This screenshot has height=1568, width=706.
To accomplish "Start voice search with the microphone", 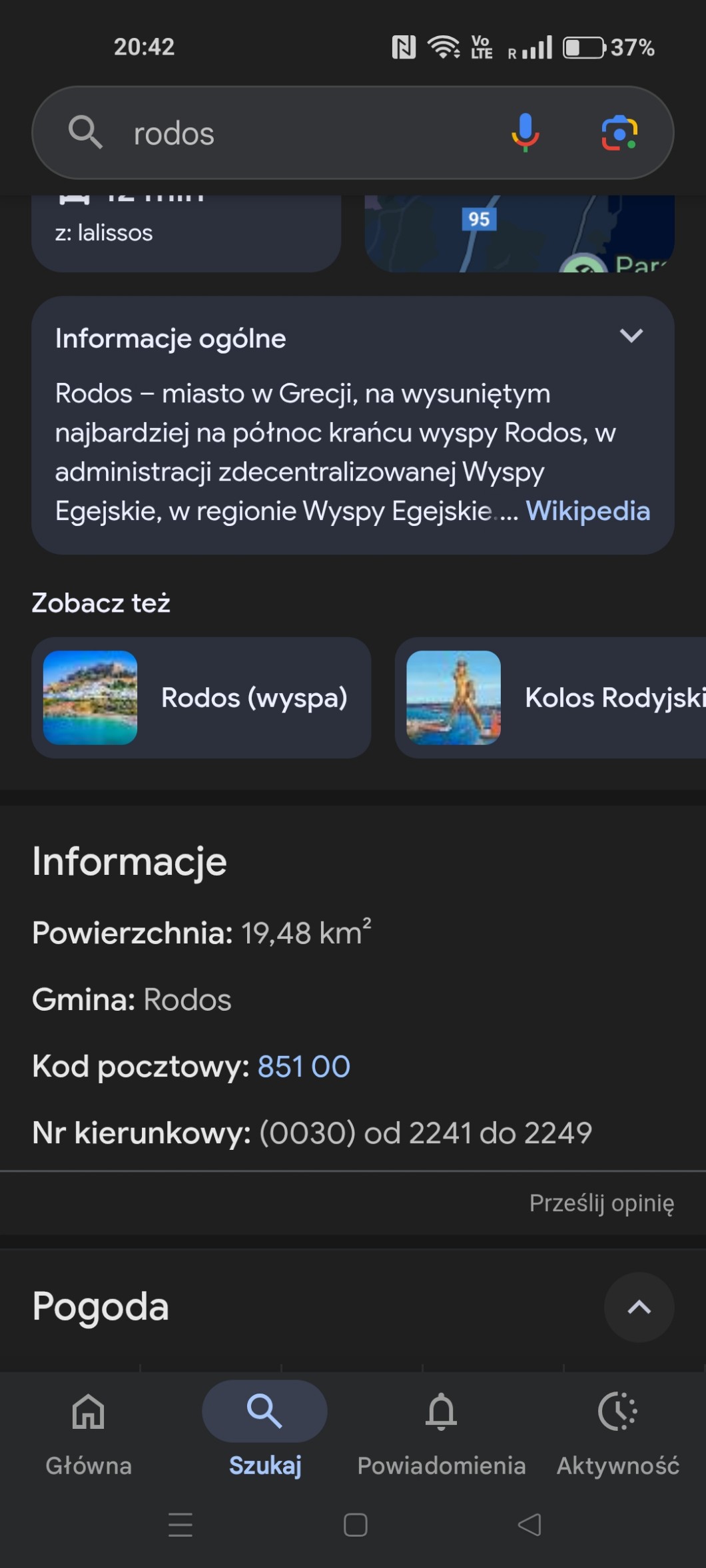I will (x=525, y=132).
